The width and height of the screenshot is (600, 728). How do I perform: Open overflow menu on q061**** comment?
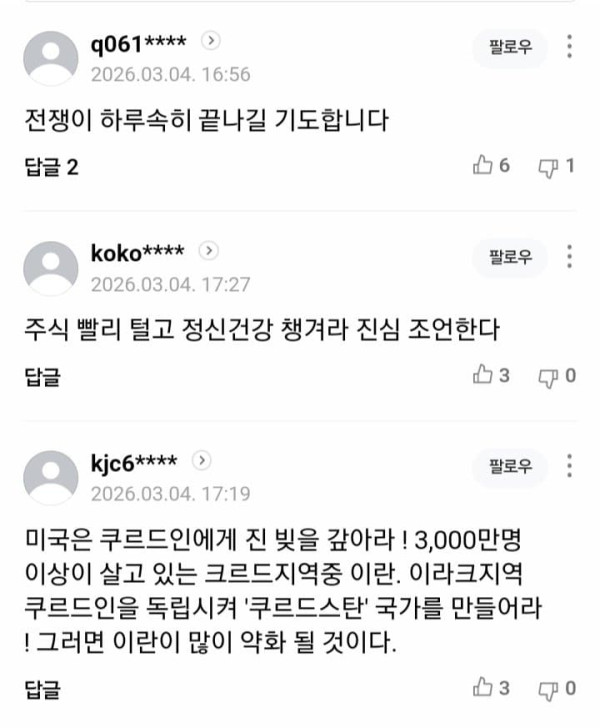[x=569, y=47]
